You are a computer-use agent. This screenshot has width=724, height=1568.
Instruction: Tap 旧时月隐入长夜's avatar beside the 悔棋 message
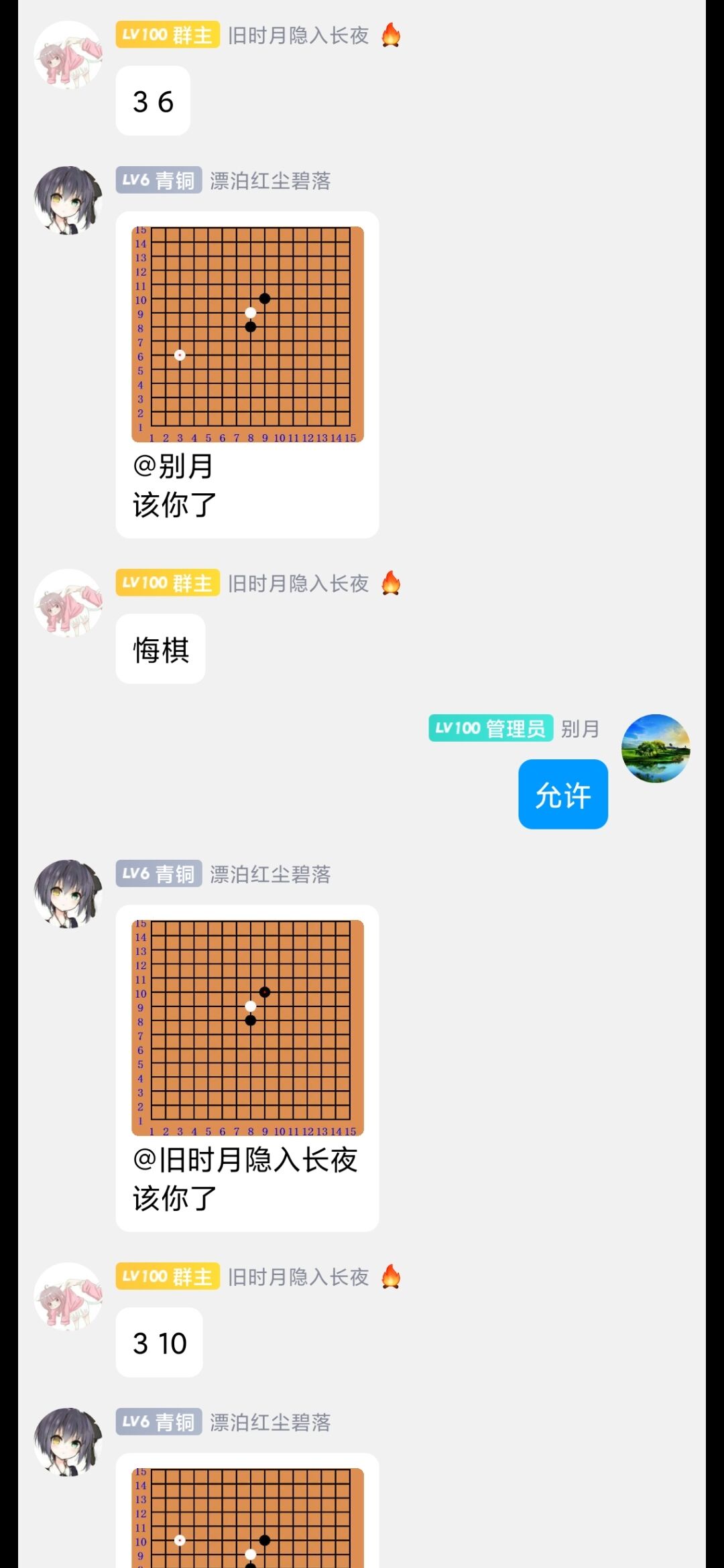(68, 603)
